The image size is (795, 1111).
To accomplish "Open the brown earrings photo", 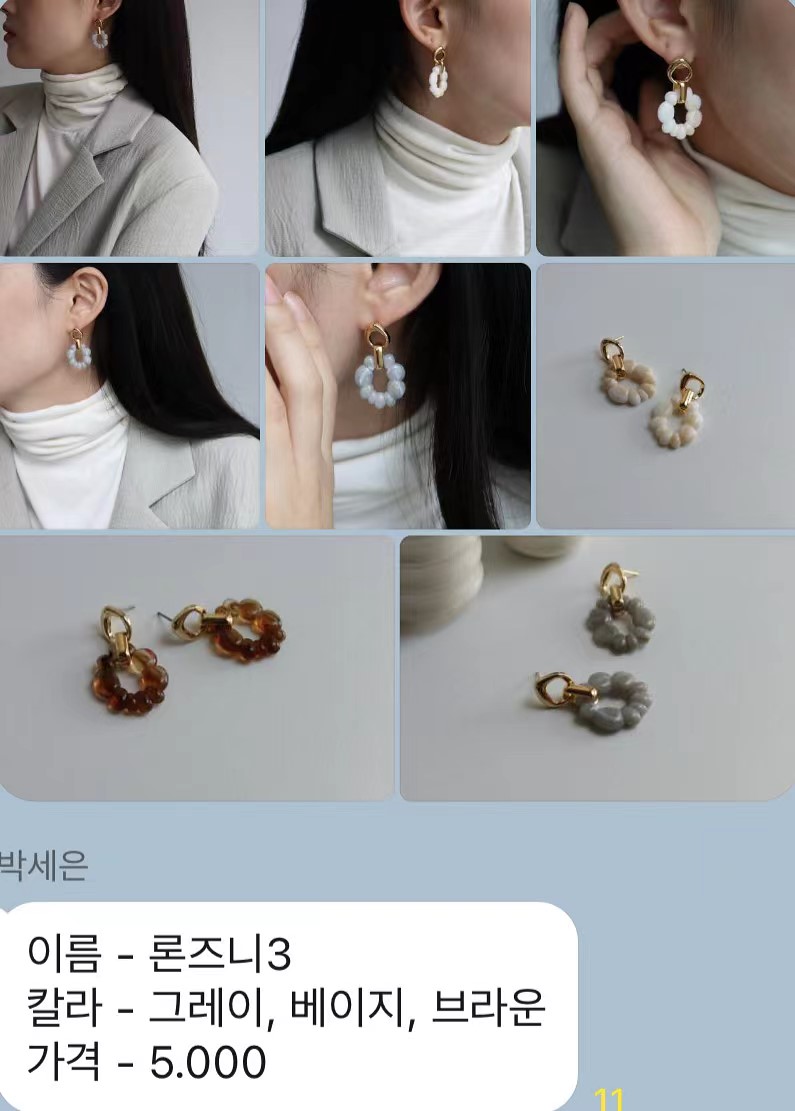I will [x=197, y=668].
